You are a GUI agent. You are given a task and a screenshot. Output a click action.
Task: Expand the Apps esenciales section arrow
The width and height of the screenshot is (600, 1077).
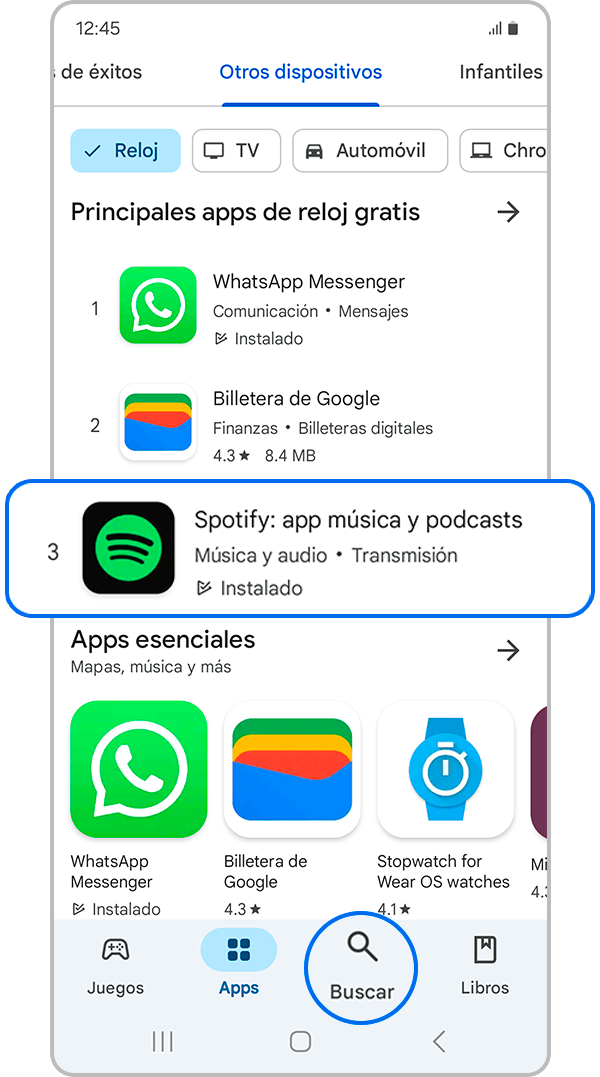509,651
